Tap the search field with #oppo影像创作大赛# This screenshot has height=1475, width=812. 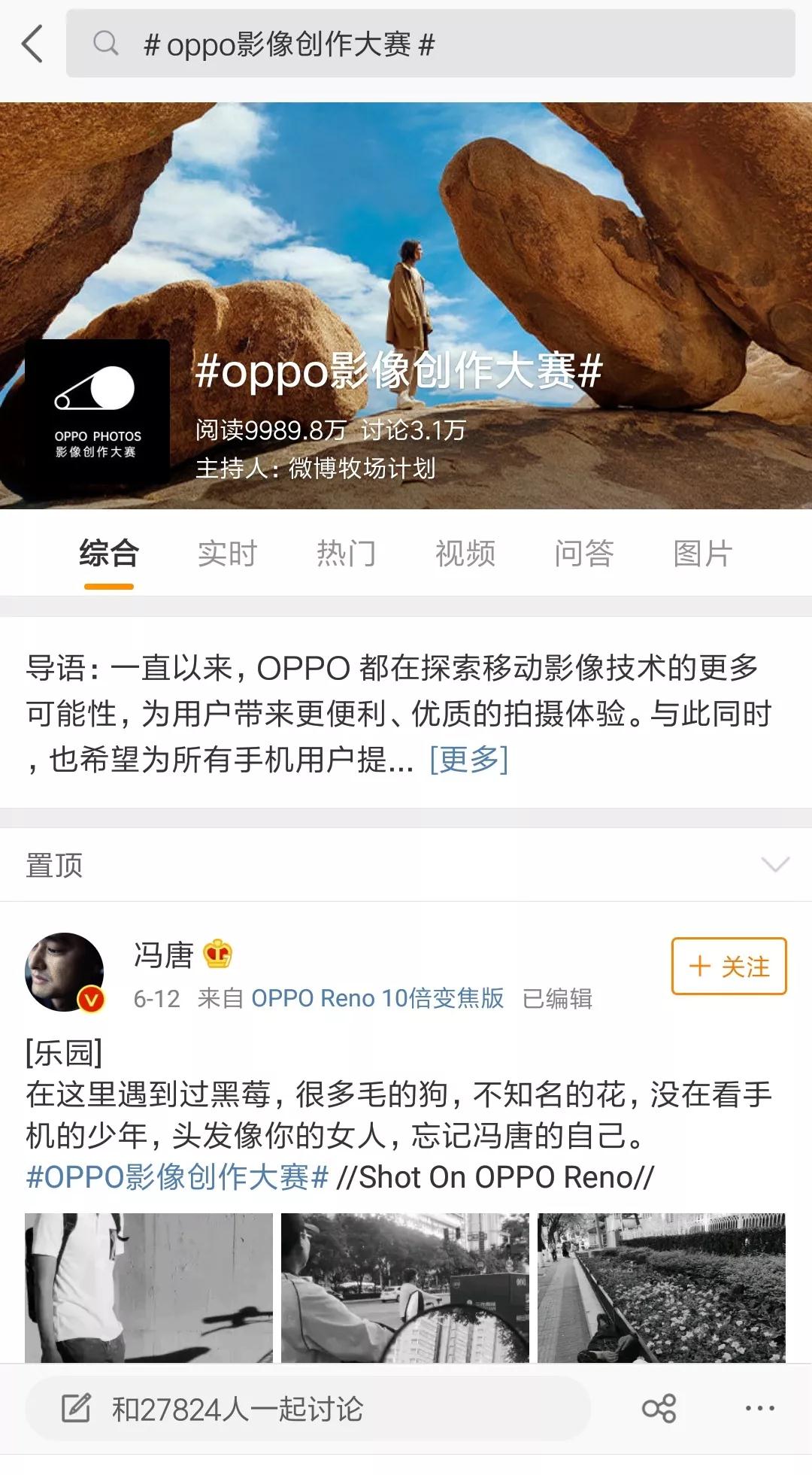click(x=430, y=44)
